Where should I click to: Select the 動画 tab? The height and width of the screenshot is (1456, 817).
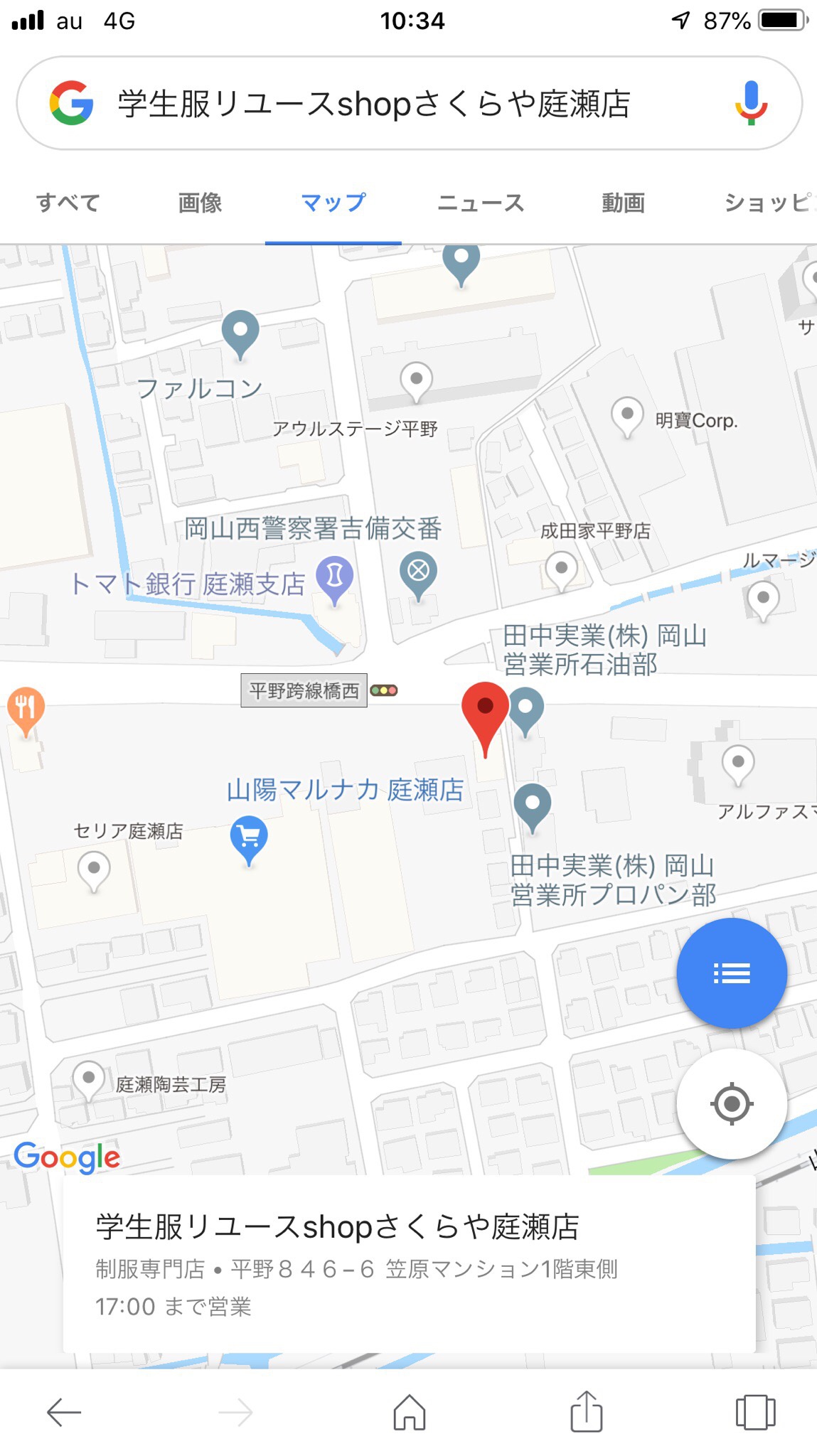click(624, 203)
